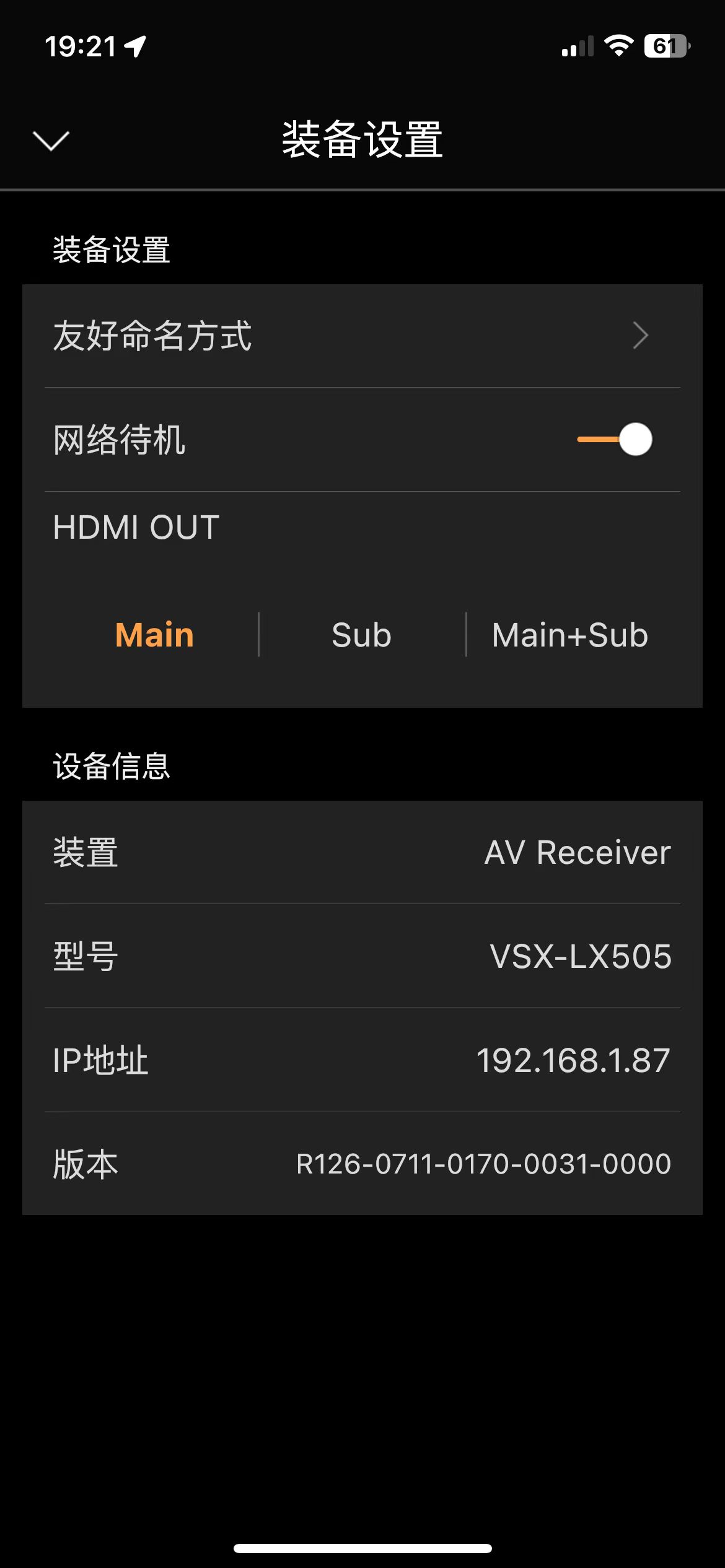
Task: Open the 友好命名方式 row
Action: [362, 336]
